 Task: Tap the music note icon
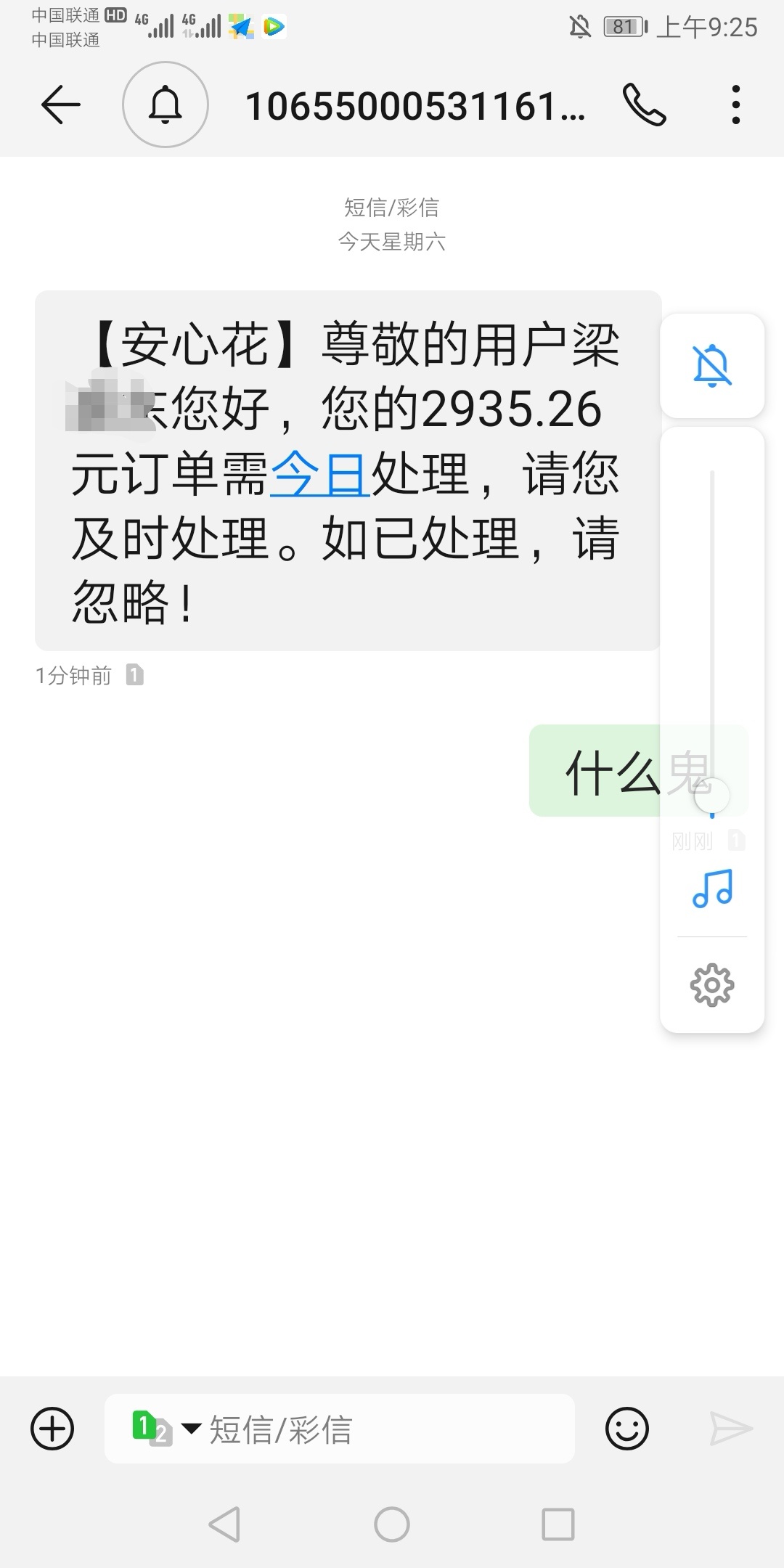coord(712,889)
